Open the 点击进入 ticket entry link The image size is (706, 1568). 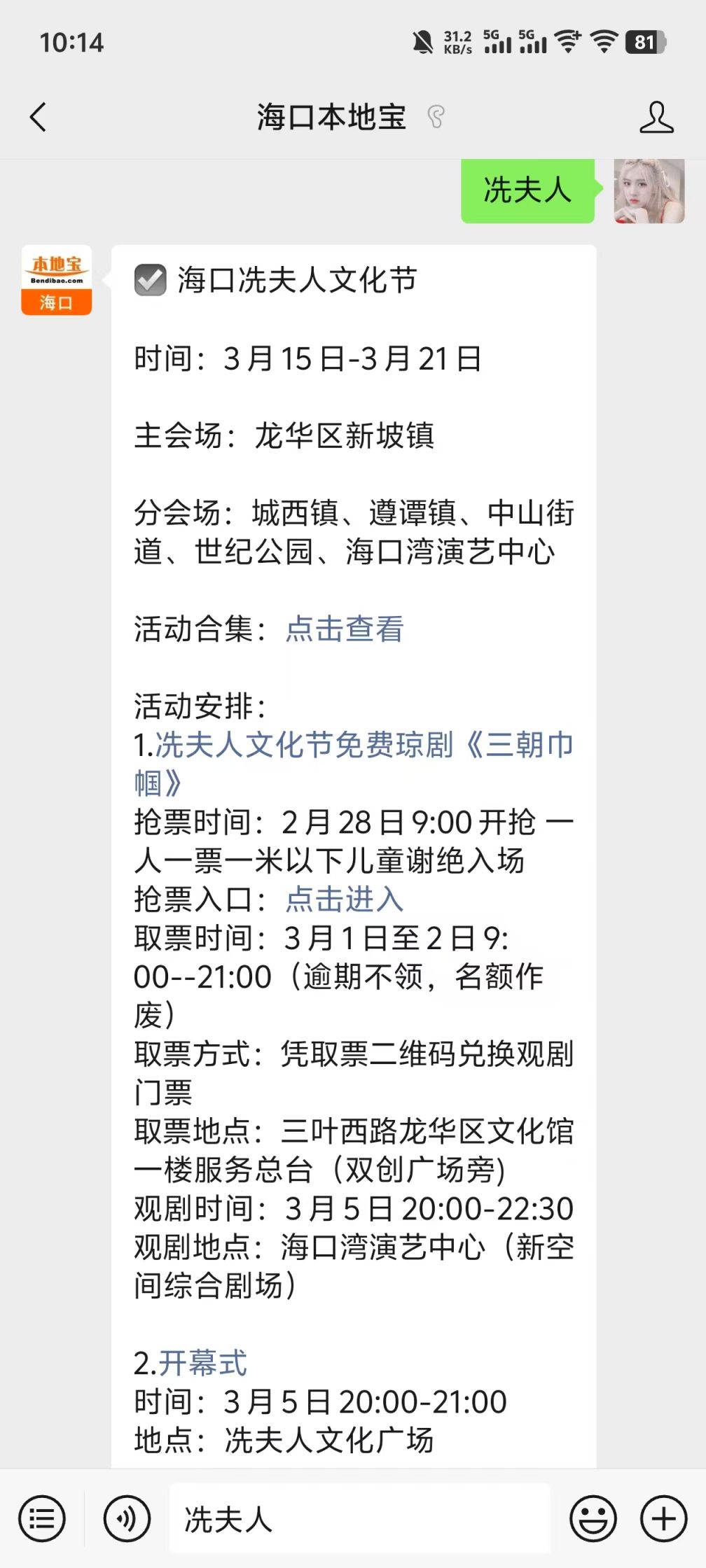pyautogui.click(x=345, y=899)
